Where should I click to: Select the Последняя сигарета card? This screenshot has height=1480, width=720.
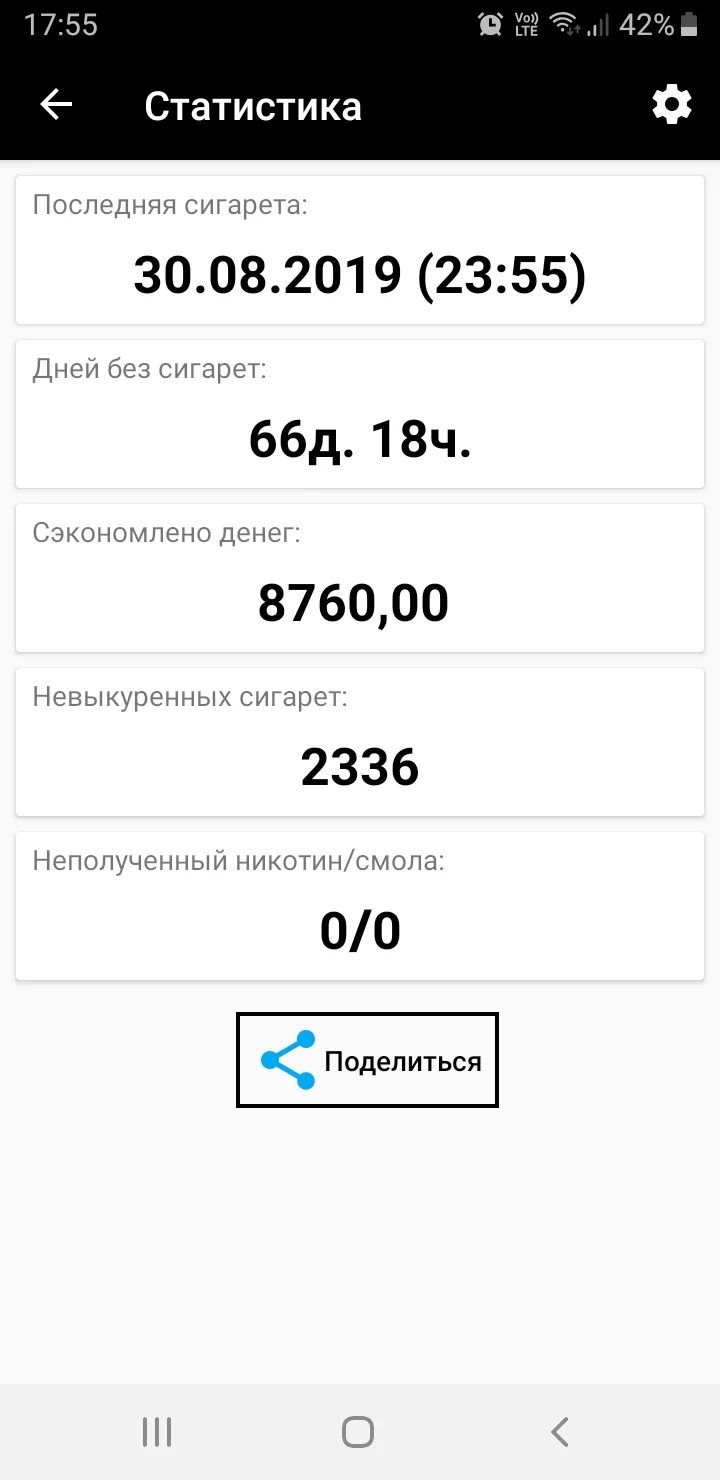360,249
